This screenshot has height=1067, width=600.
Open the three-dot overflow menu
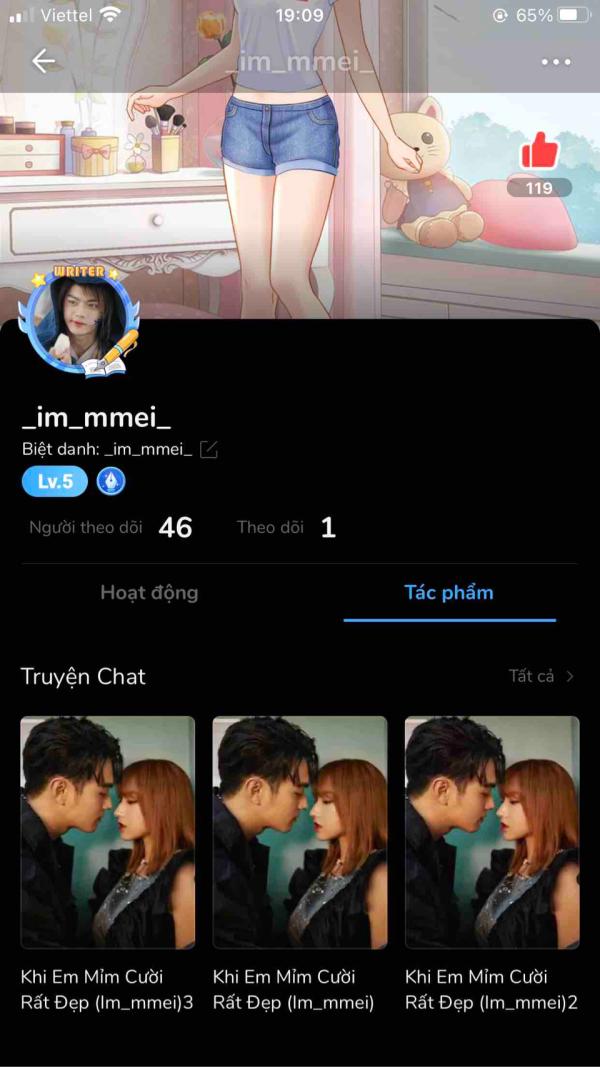(556, 61)
